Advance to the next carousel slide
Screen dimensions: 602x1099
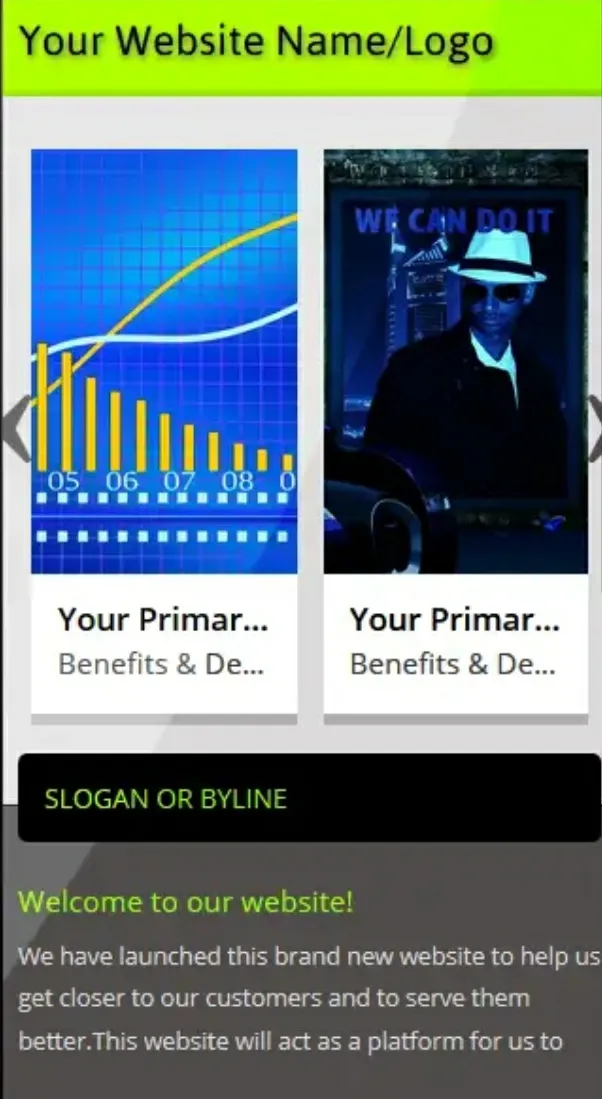(593, 428)
